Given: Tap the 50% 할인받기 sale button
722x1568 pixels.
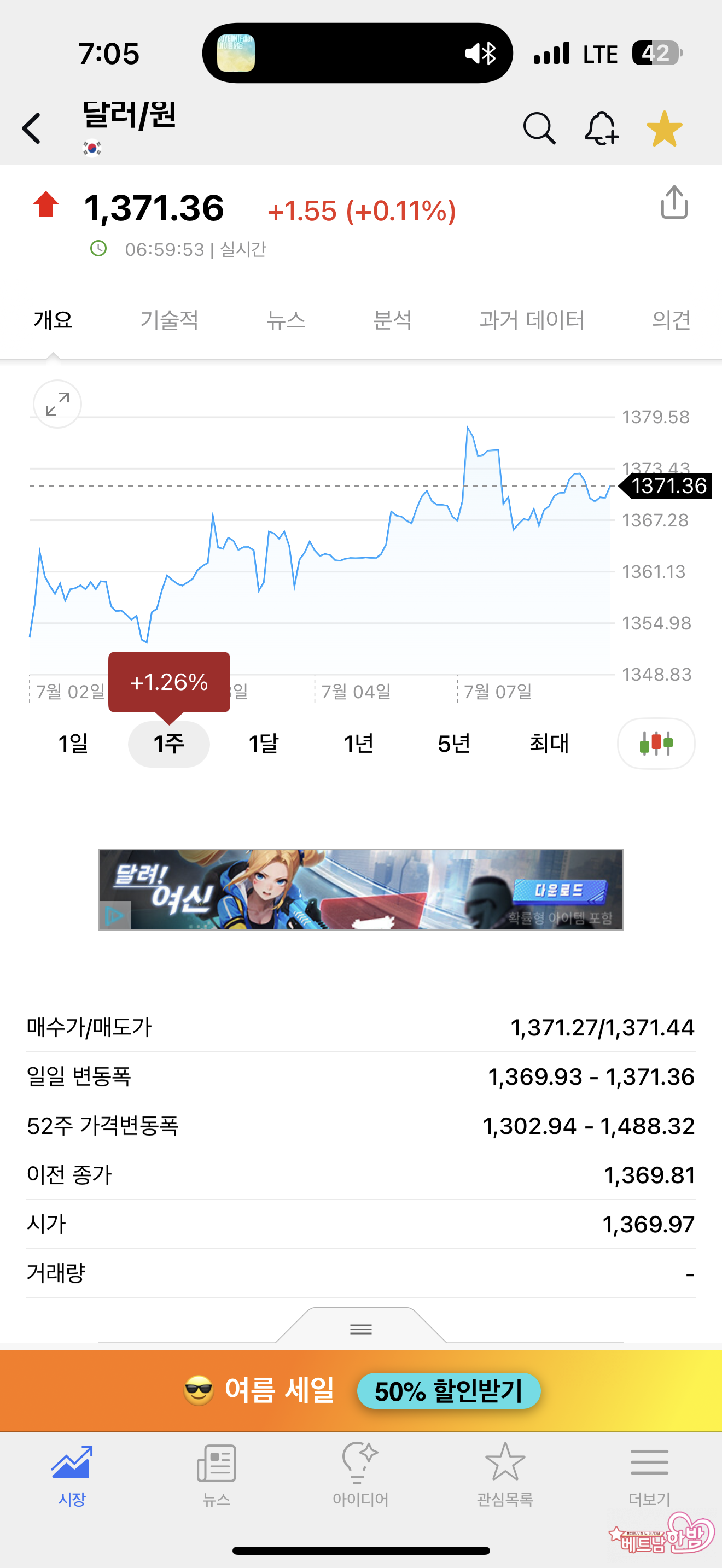Looking at the screenshot, I should tap(449, 1391).
